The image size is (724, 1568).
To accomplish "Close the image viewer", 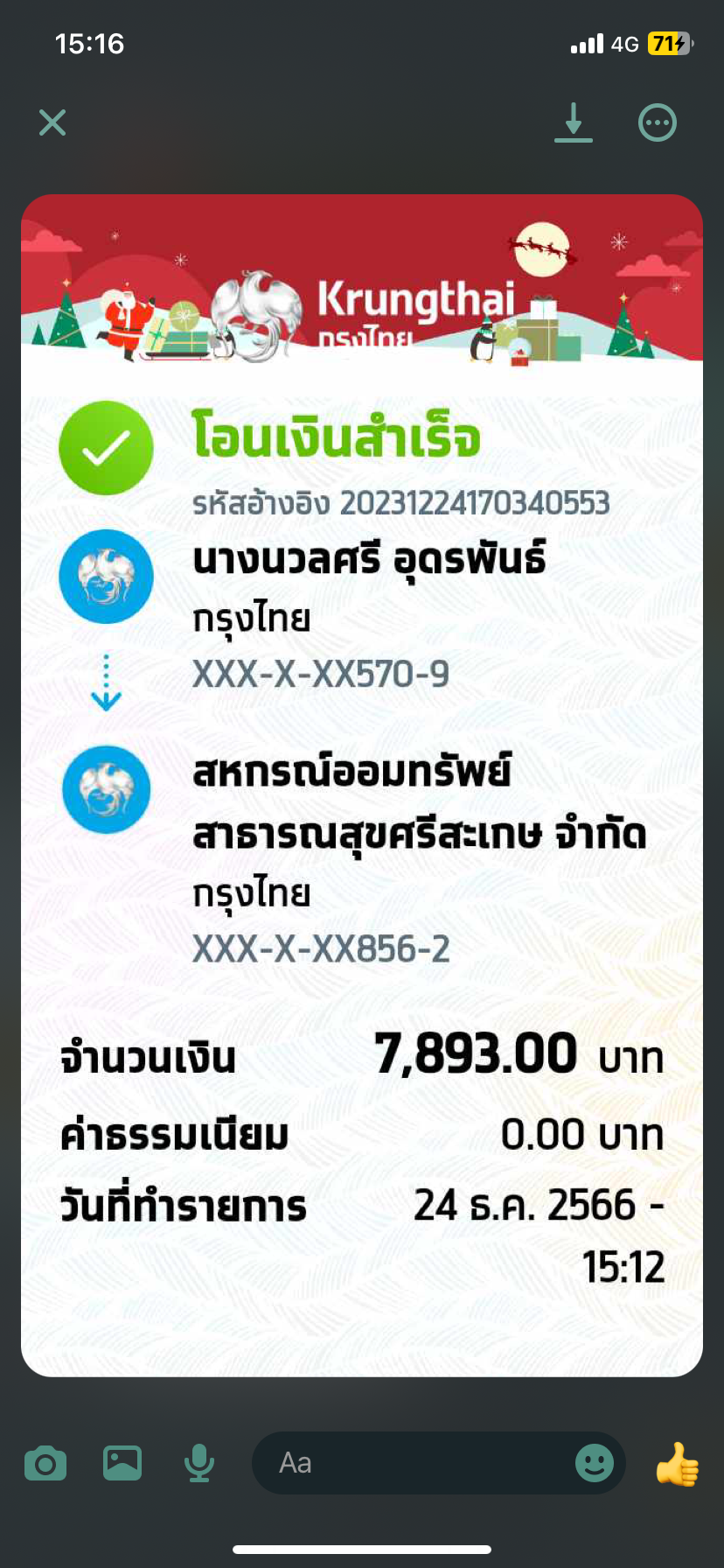I will click(52, 122).
